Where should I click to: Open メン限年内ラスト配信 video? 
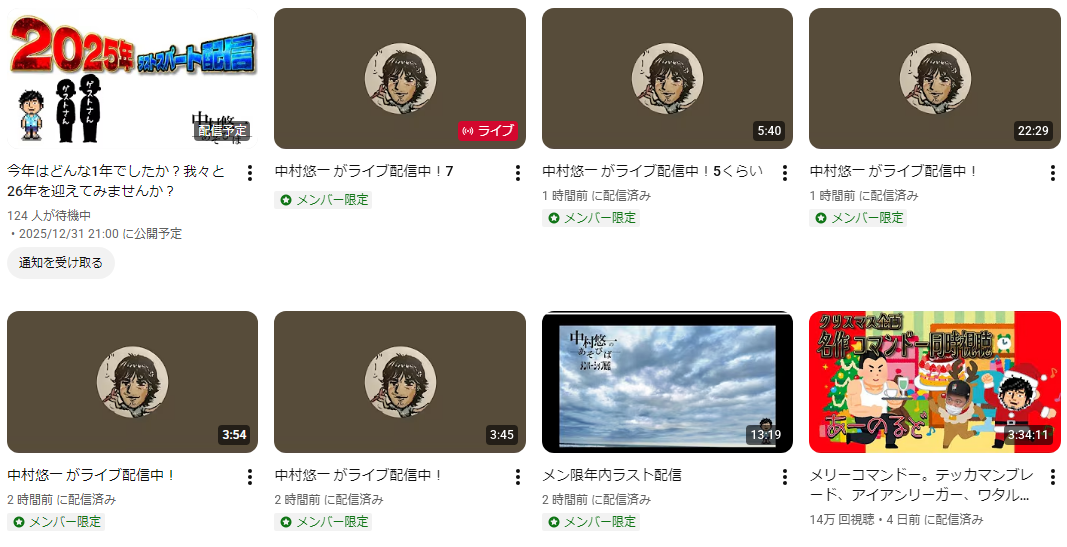667,382
